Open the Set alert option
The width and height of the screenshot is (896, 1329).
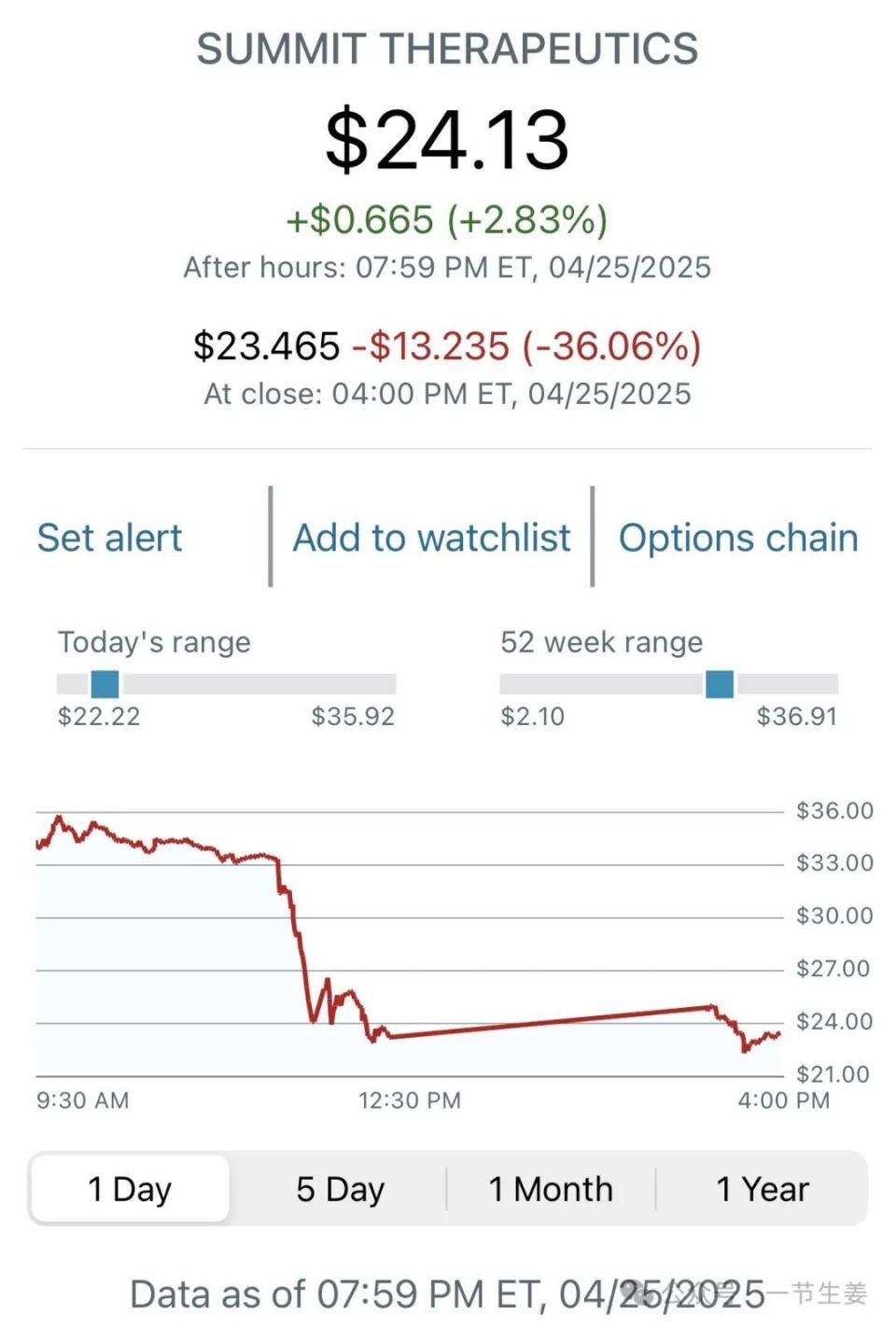click(x=109, y=538)
